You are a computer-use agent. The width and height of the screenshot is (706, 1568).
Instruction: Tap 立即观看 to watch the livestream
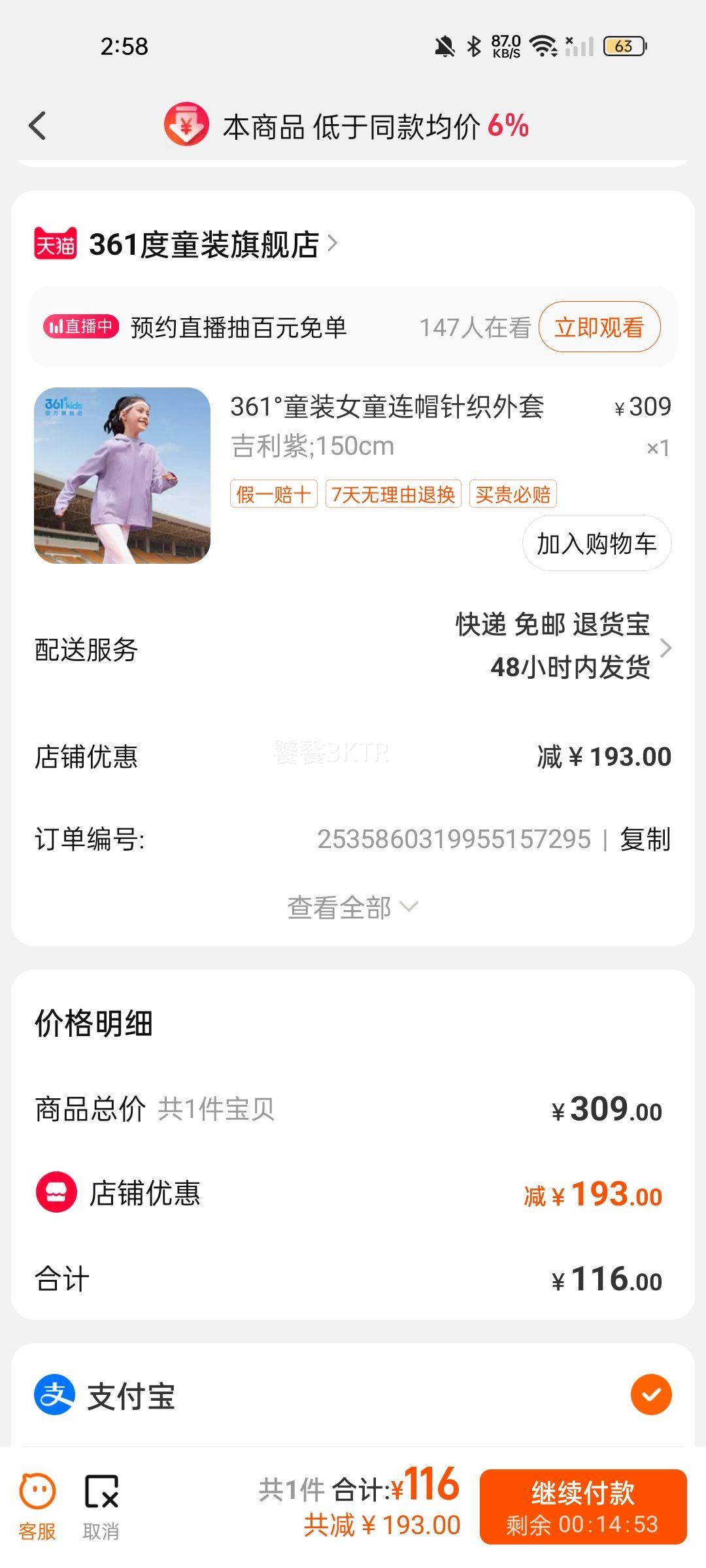pyautogui.click(x=599, y=327)
